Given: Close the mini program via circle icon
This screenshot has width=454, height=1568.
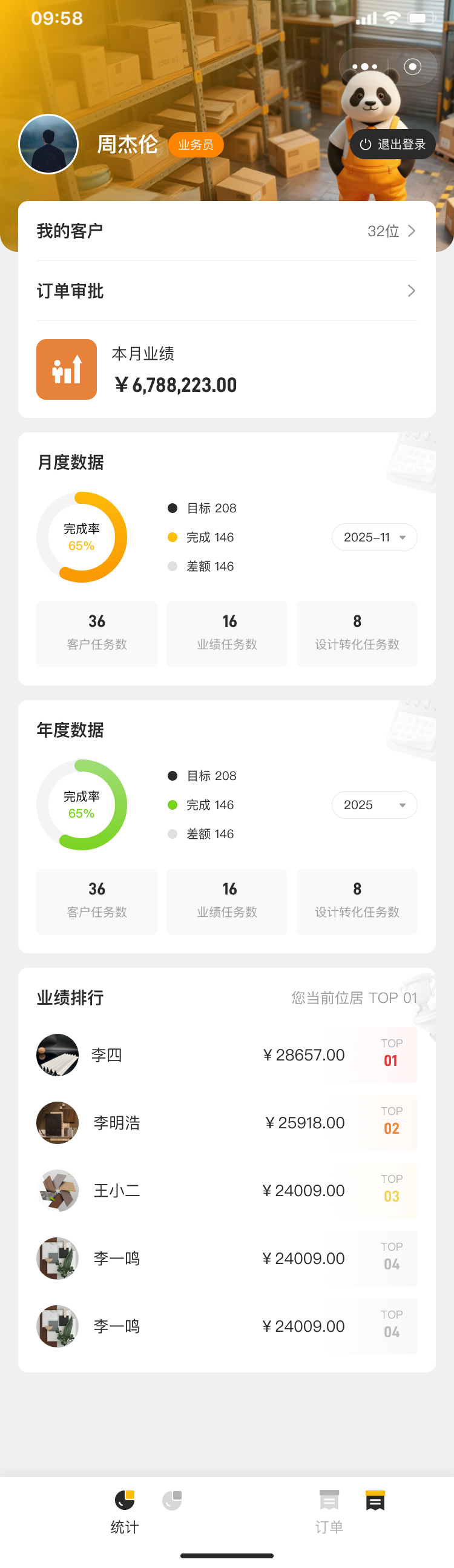Looking at the screenshot, I should pyautogui.click(x=412, y=67).
